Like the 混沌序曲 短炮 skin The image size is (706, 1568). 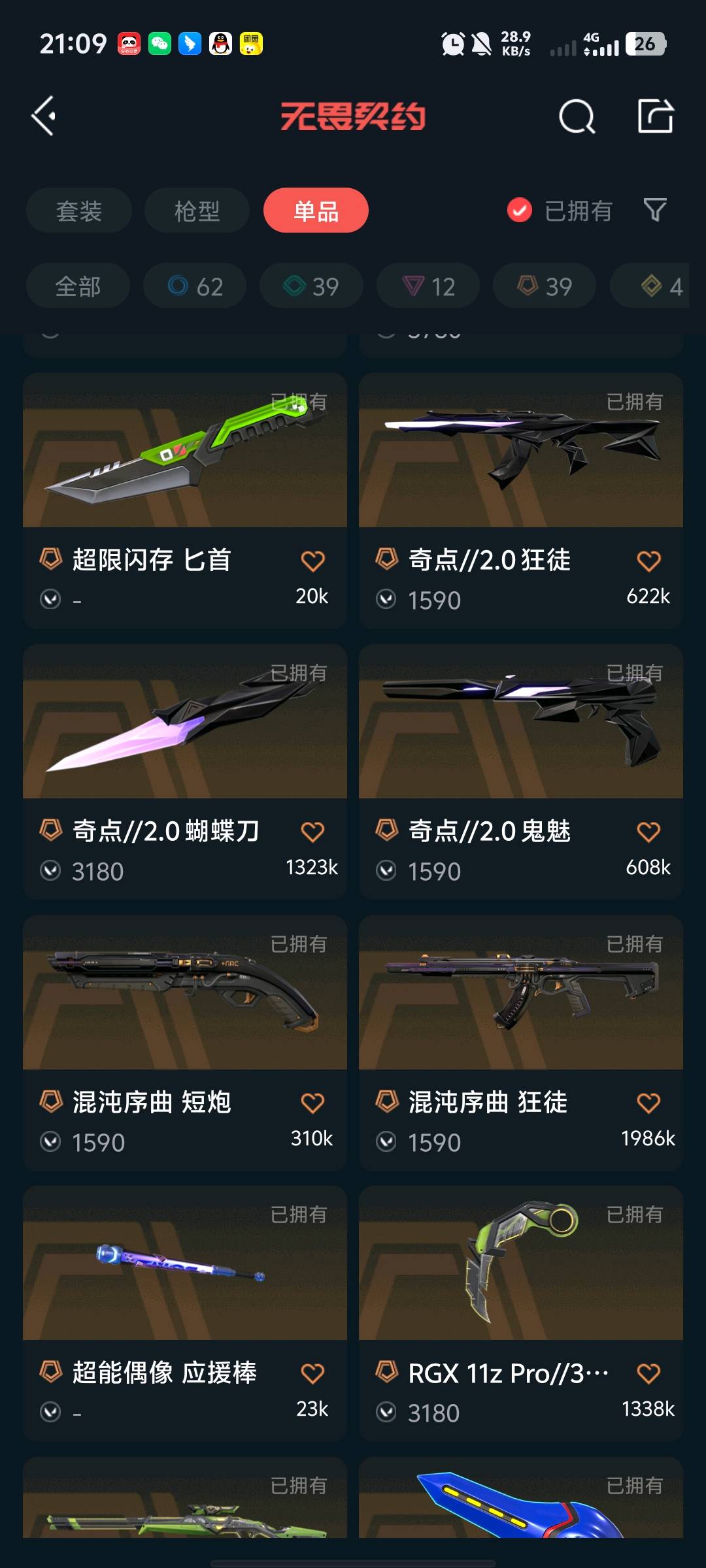[312, 1103]
